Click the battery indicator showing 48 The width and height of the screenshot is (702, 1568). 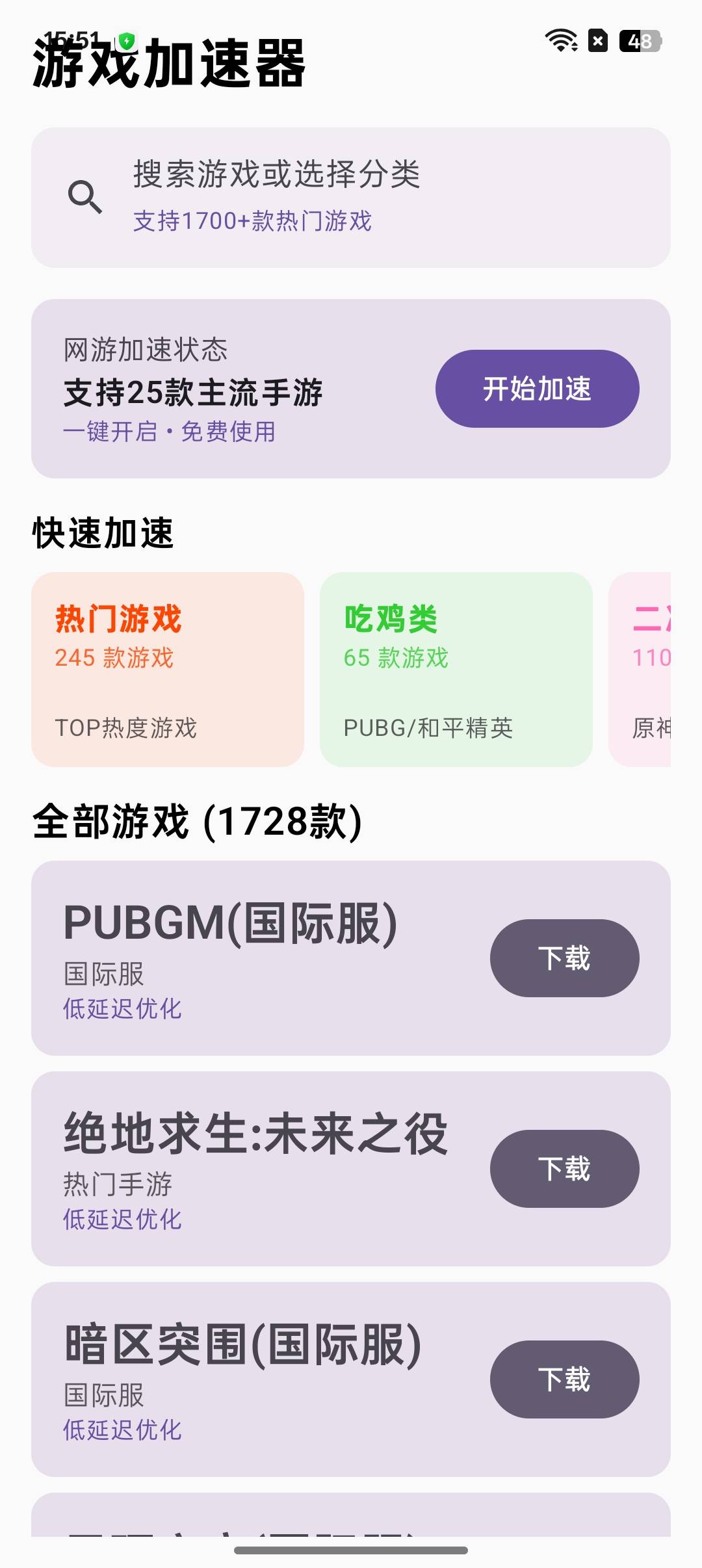tap(640, 41)
